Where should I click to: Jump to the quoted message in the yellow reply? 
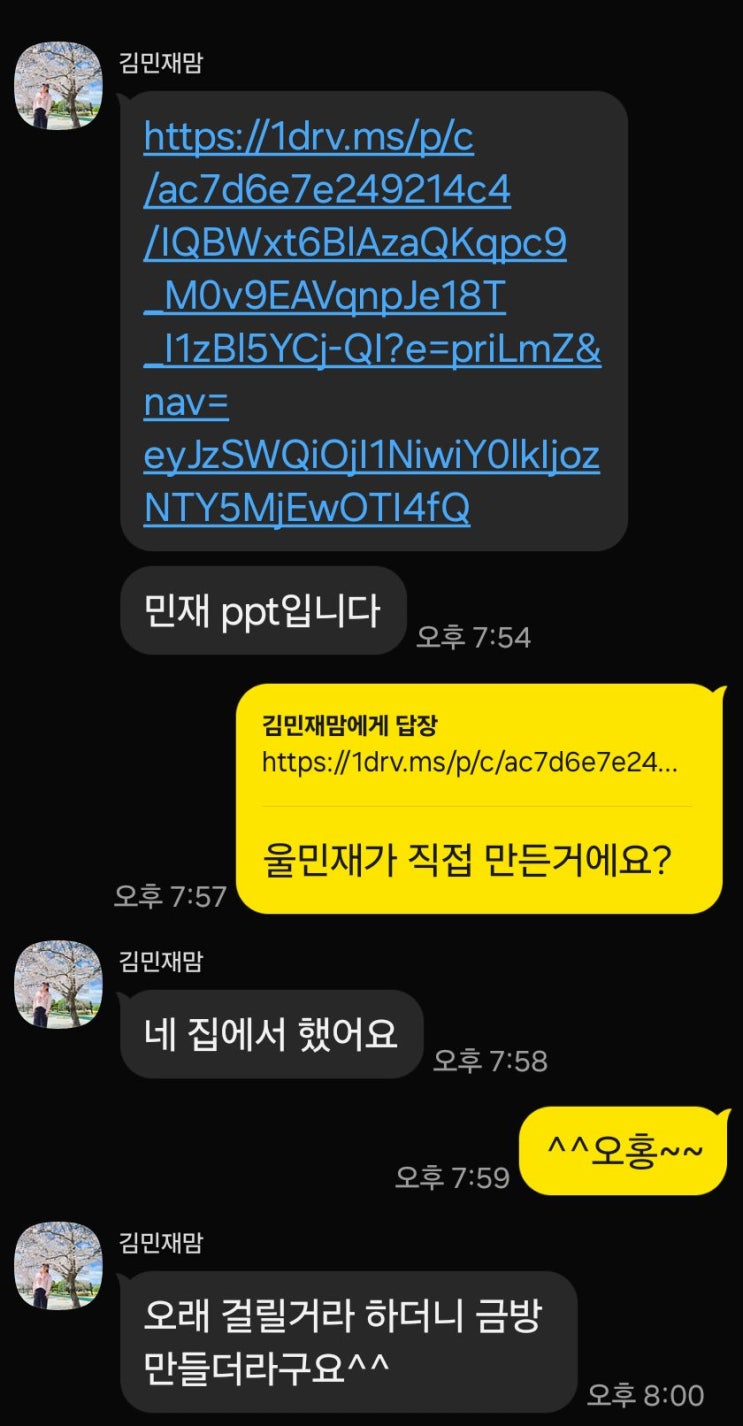click(x=470, y=745)
